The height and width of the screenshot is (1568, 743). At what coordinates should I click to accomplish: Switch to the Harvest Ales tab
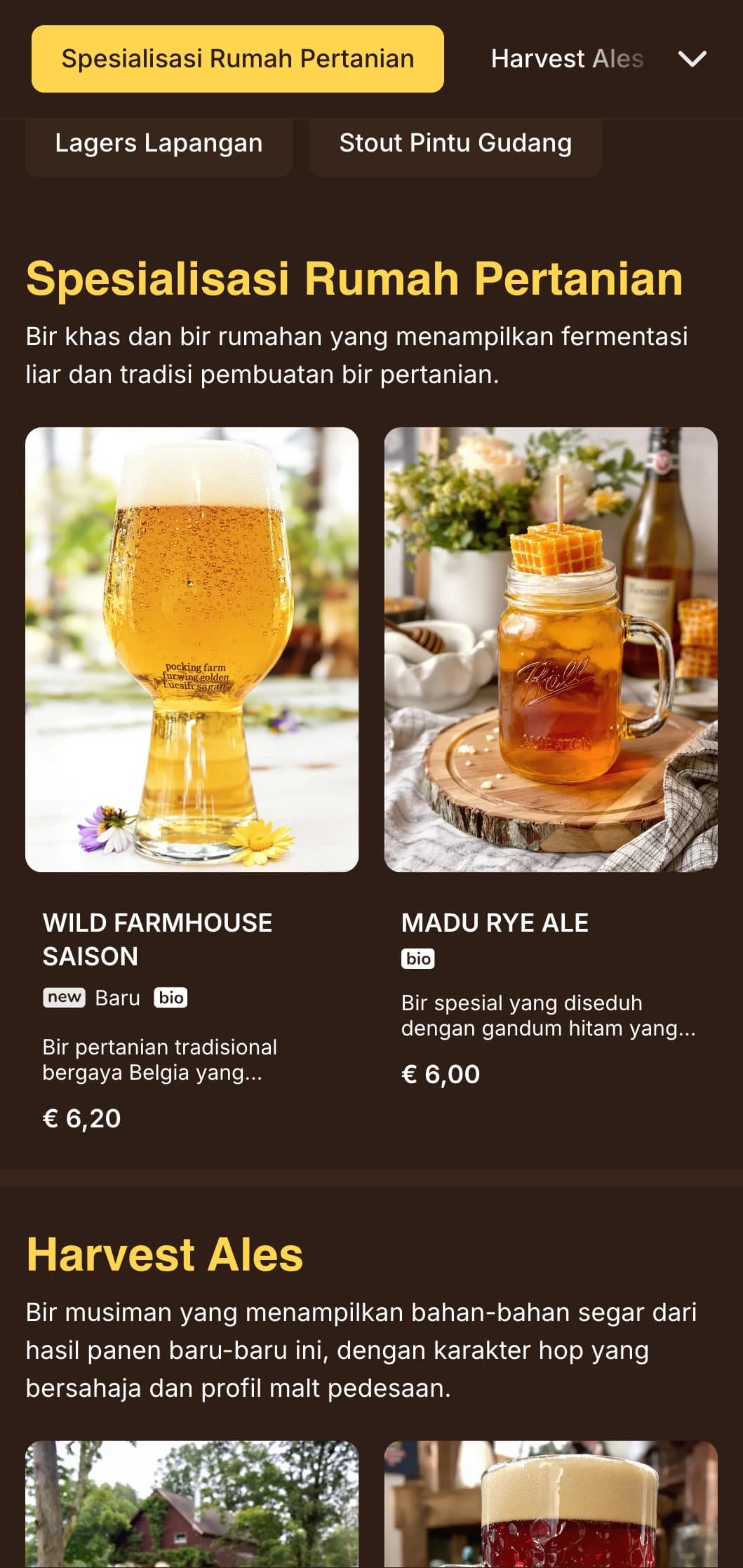(x=566, y=59)
